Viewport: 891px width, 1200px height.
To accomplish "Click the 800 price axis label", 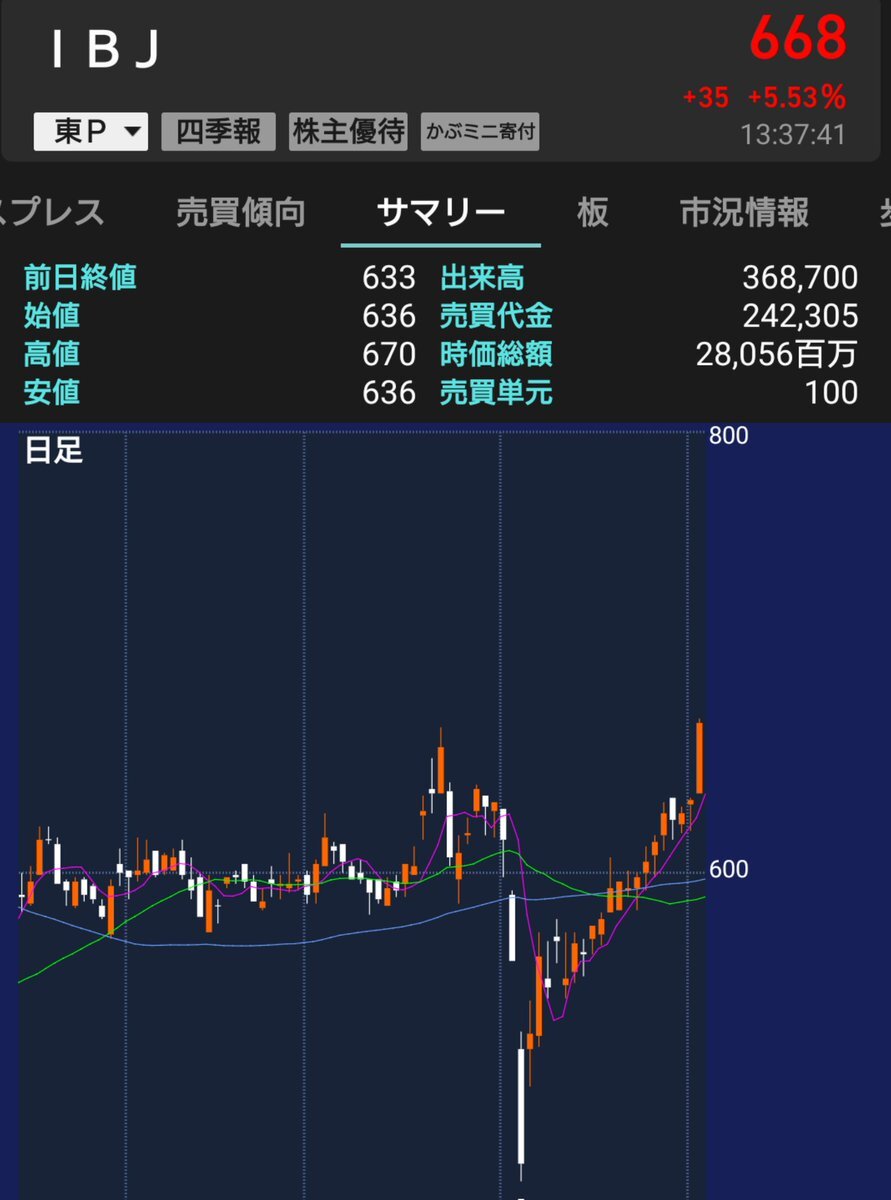I will (727, 435).
